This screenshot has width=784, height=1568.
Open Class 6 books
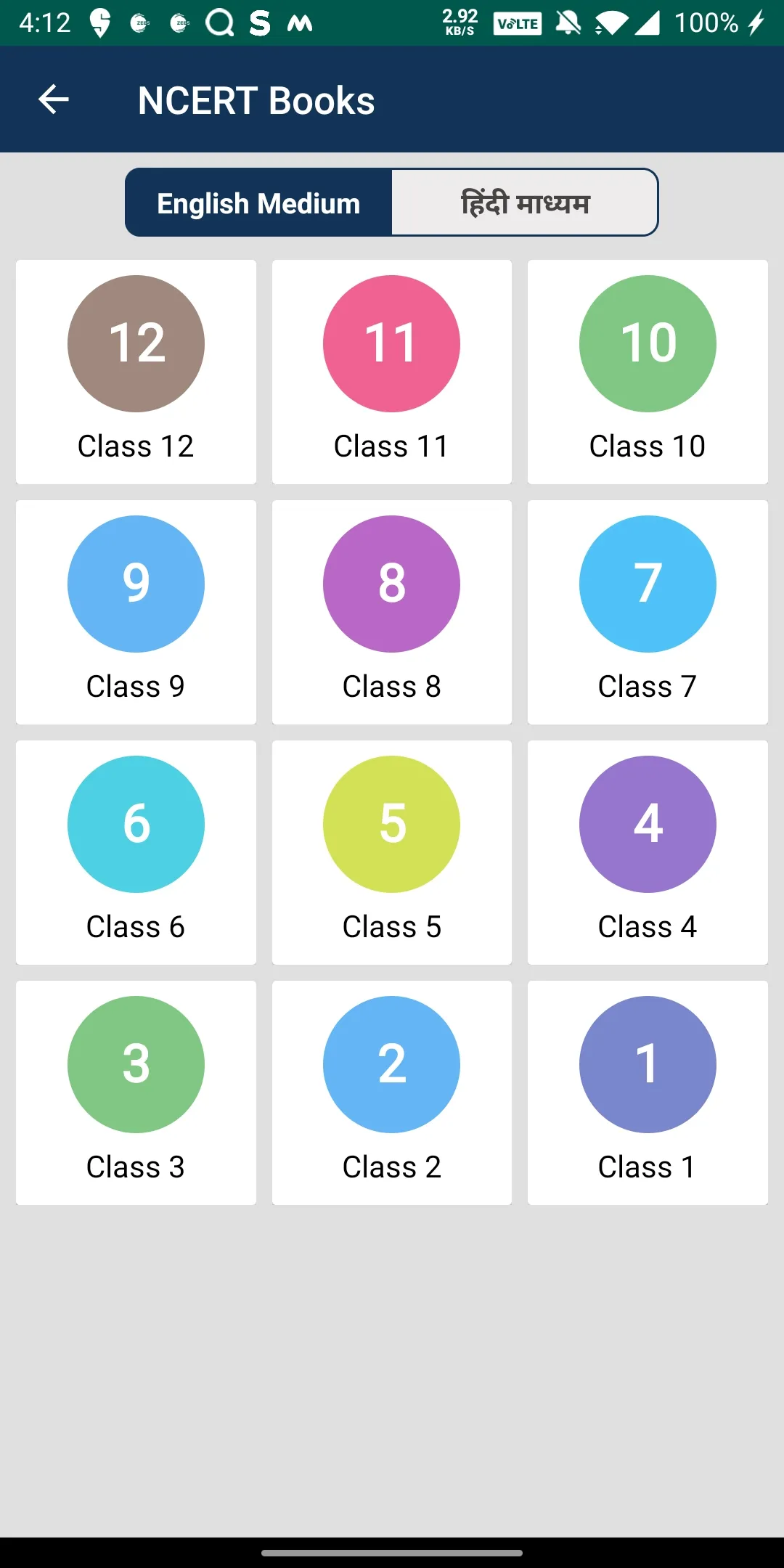(x=136, y=852)
